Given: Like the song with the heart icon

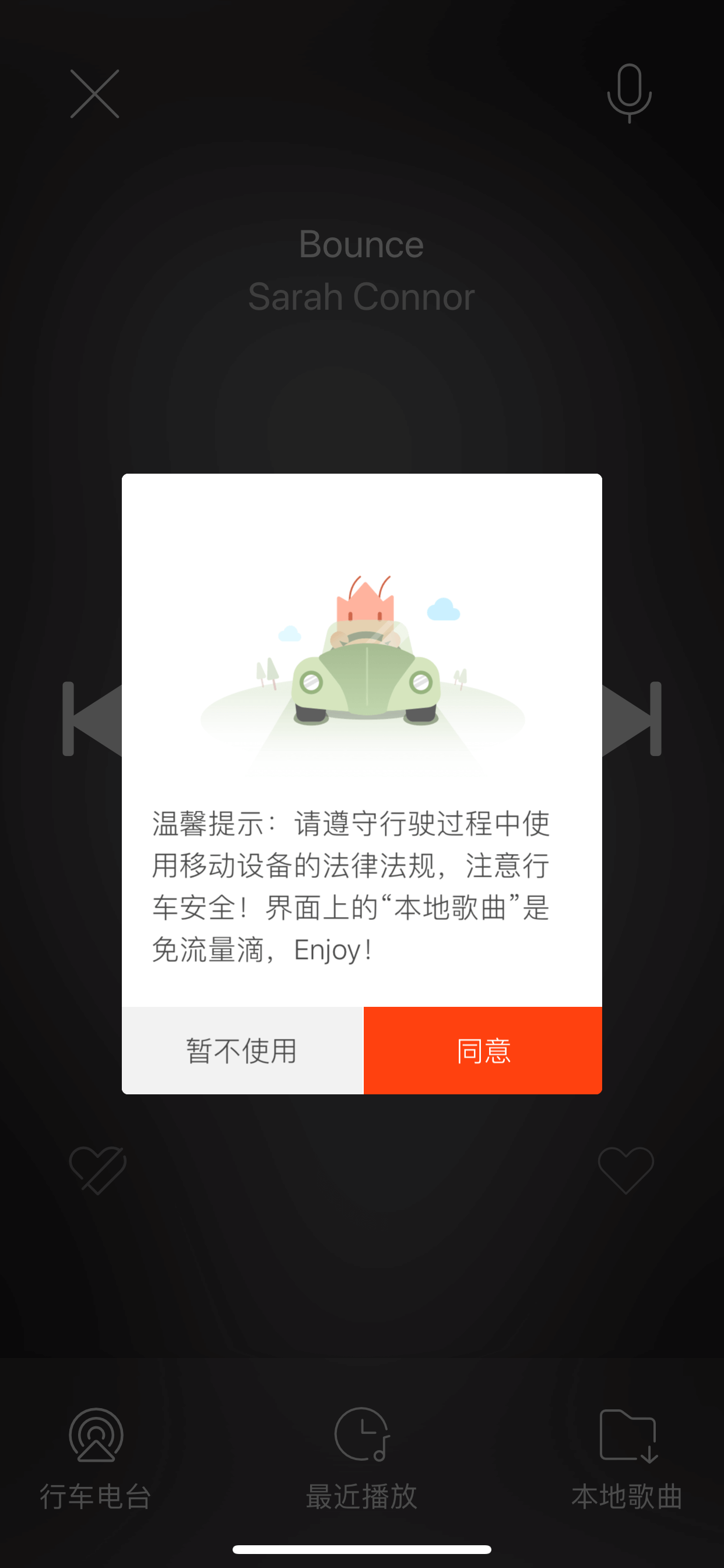Looking at the screenshot, I should pyautogui.click(x=625, y=1170).
